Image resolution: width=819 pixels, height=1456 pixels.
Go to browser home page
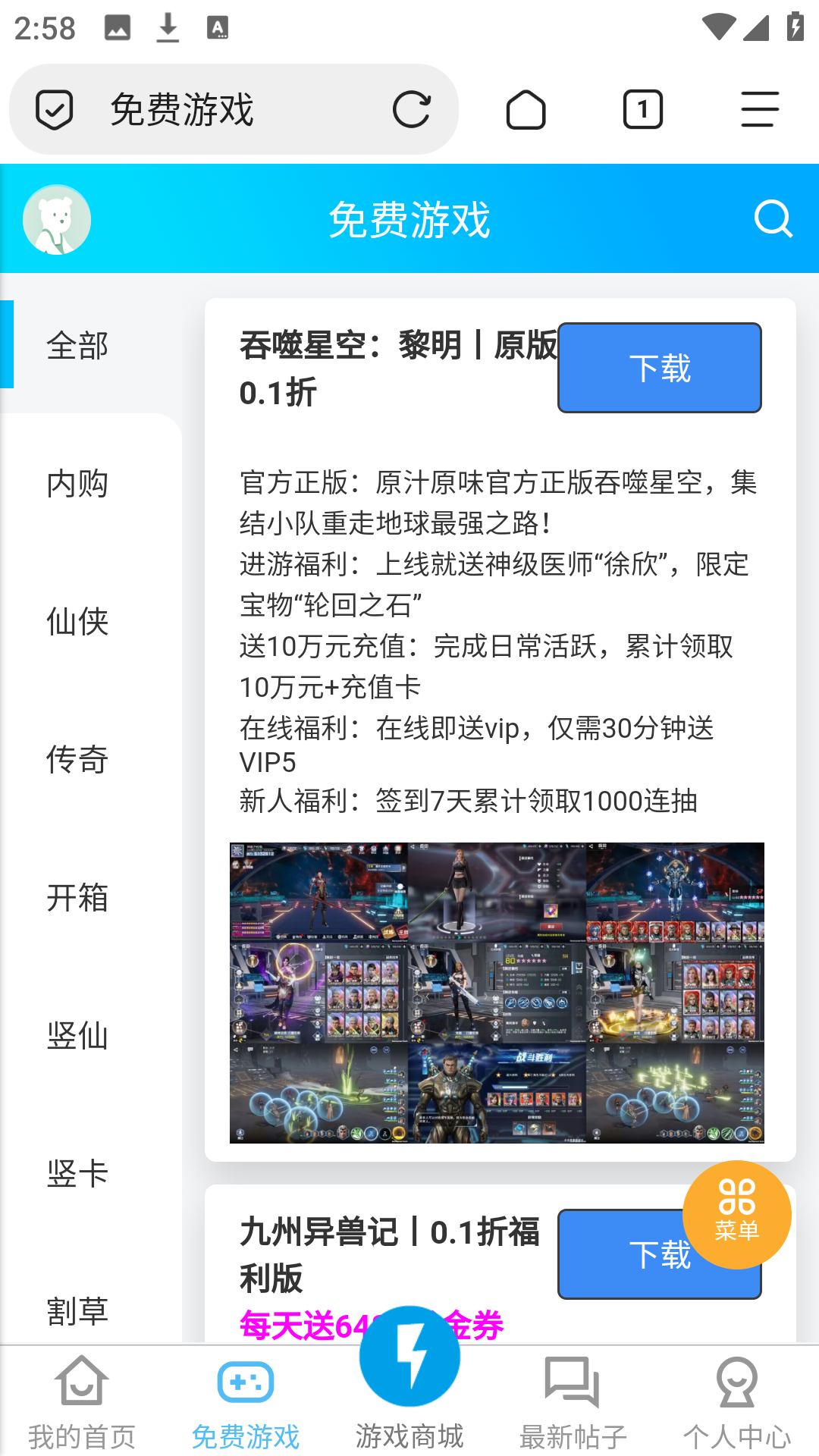526,109
